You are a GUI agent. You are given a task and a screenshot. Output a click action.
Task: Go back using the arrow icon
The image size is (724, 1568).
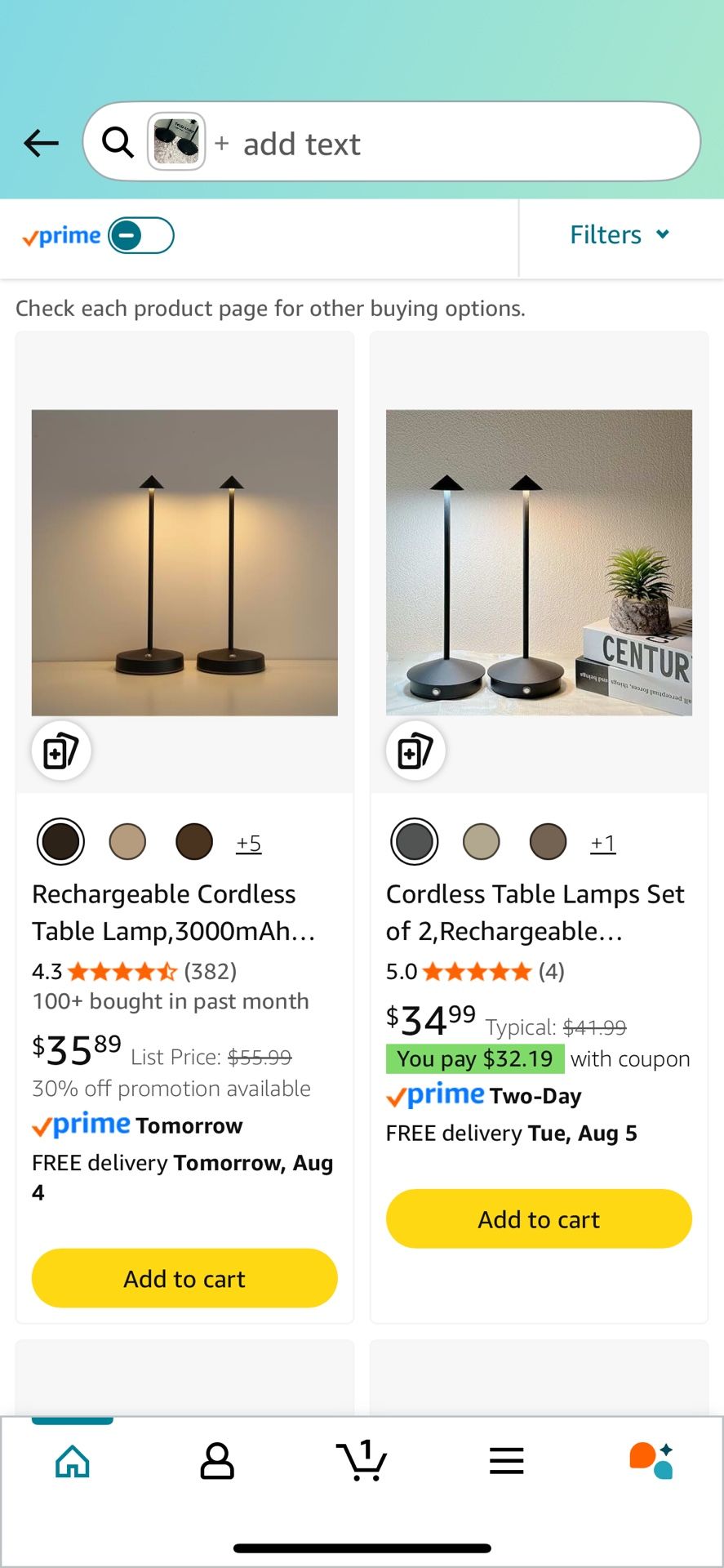click(41, 144)
